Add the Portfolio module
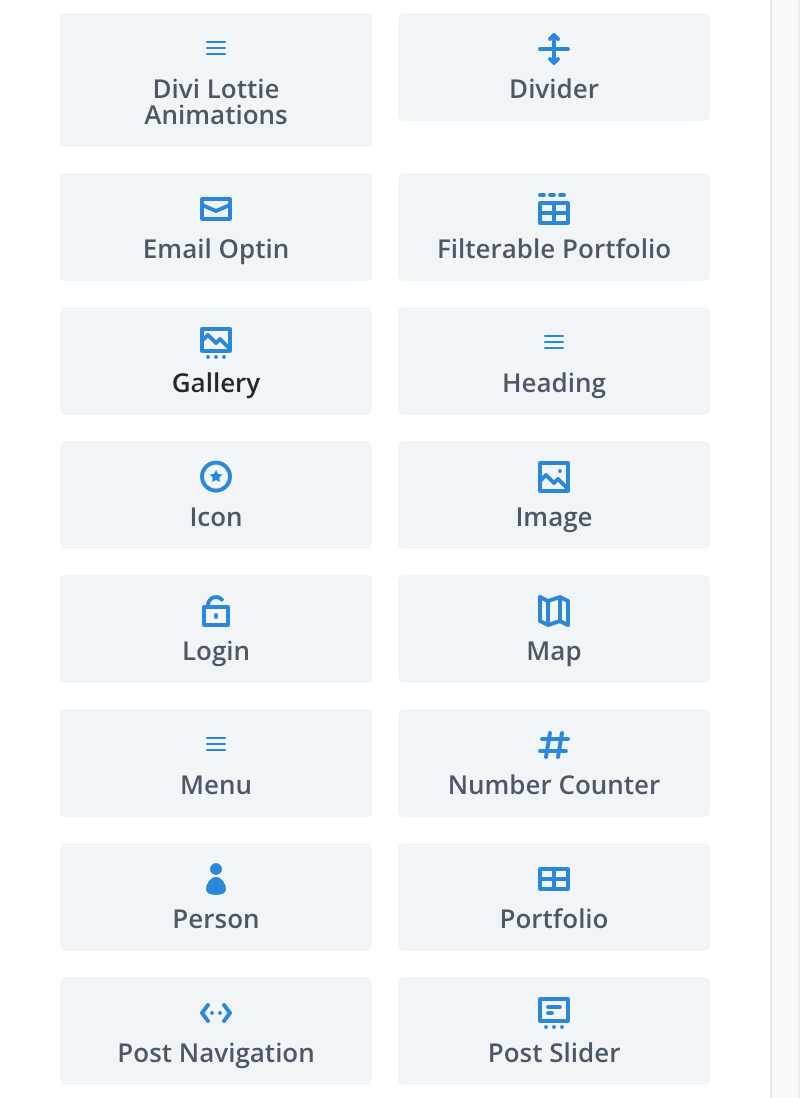Image resolution: width=800 pixels, height=1098 pixels. pyautogui.click(x=553, y=897)
